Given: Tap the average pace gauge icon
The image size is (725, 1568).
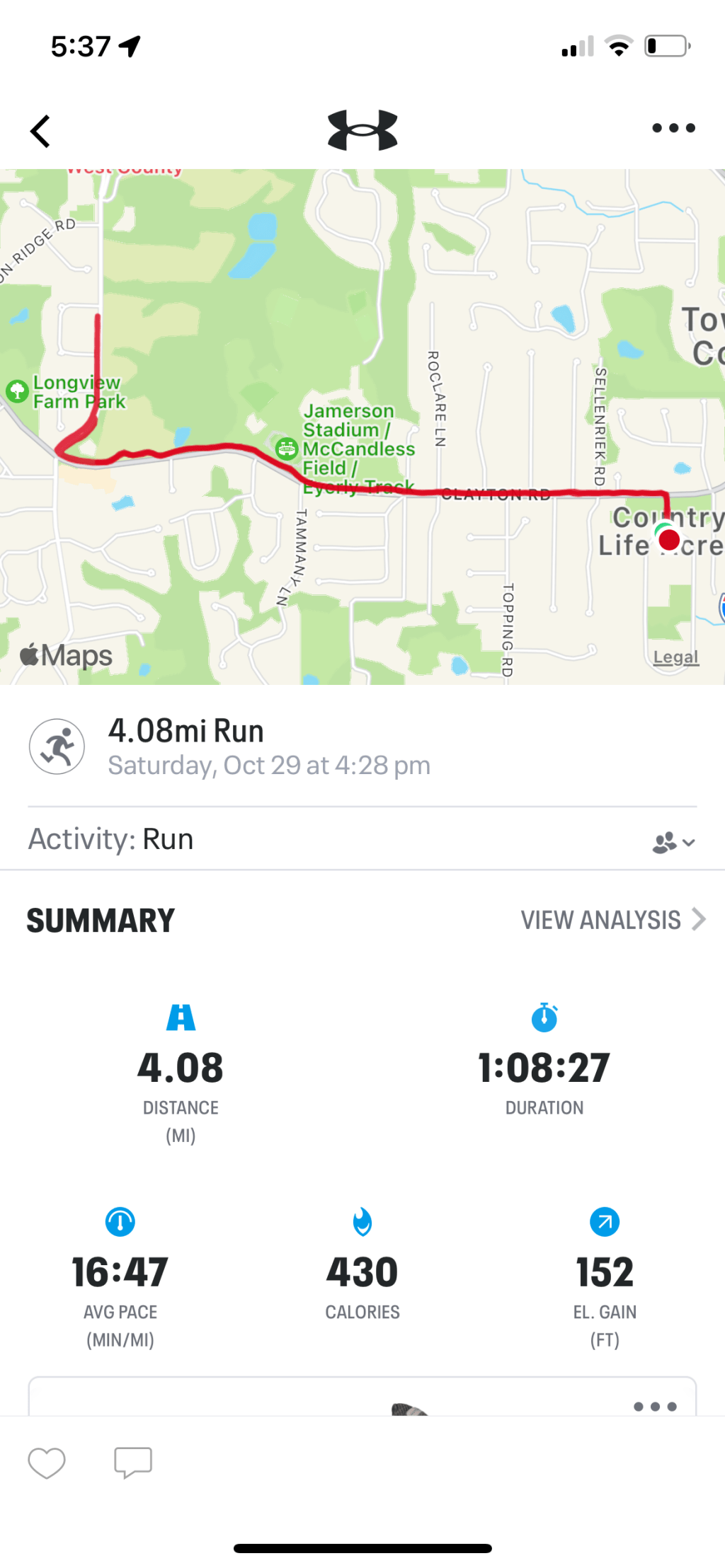Looking at the screenshot, I should point(120,1220).
